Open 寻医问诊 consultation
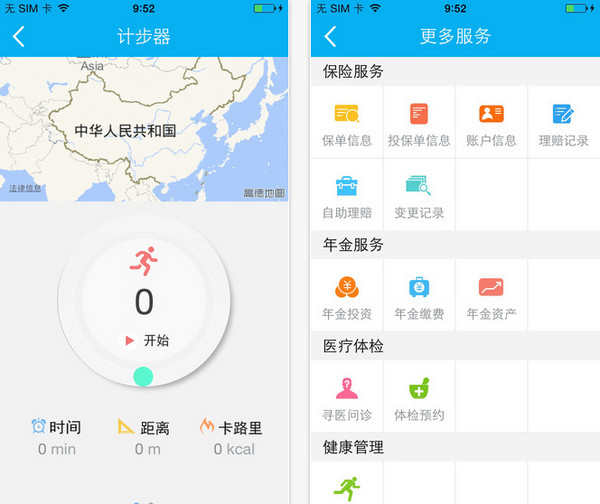Viewport: 600px width, 504px height. click(347, 398)
